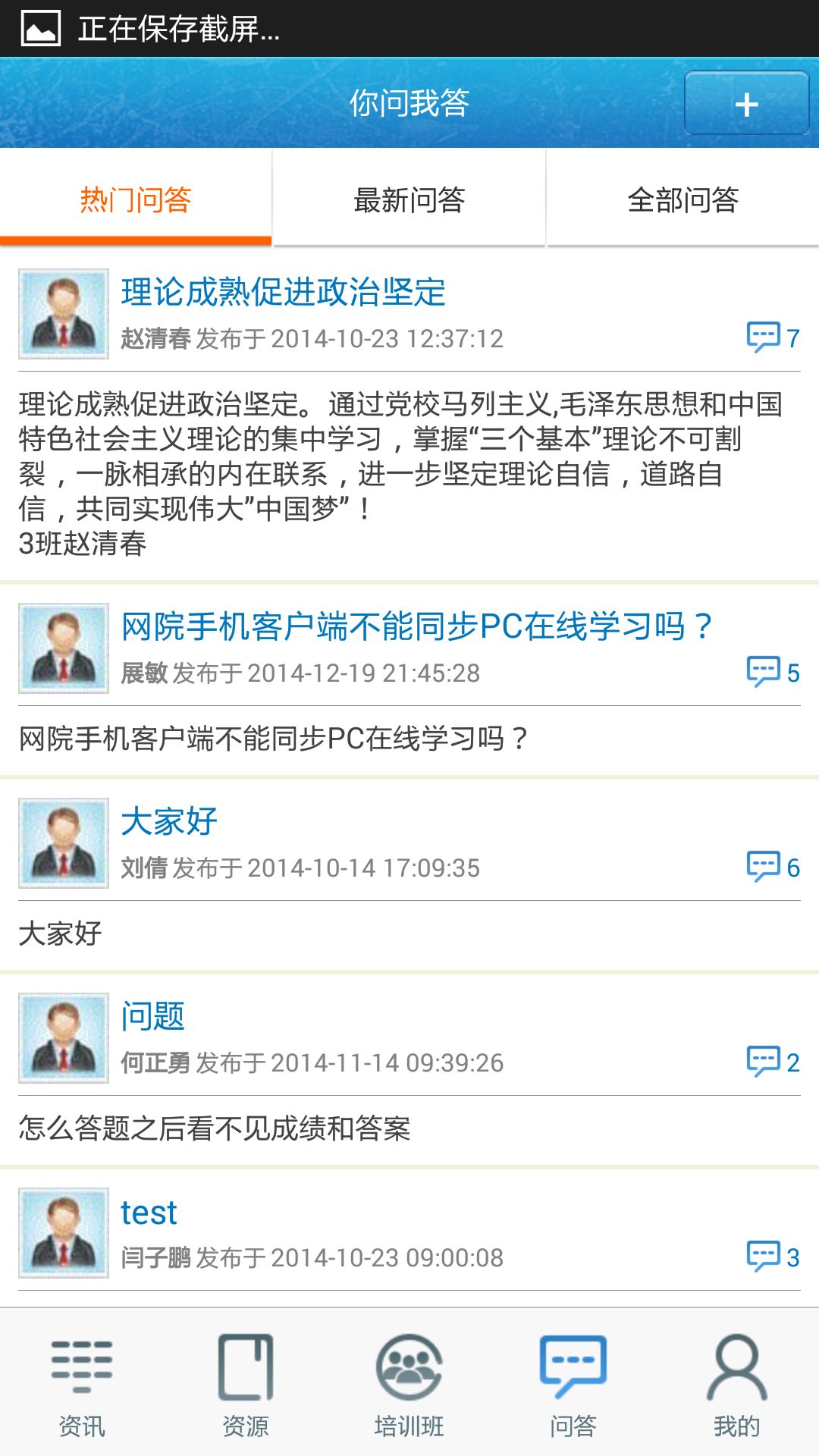View the 6 comments on 刘倩's post
The width and height of the screenshot is (819, 1456).
coord(773,868)
